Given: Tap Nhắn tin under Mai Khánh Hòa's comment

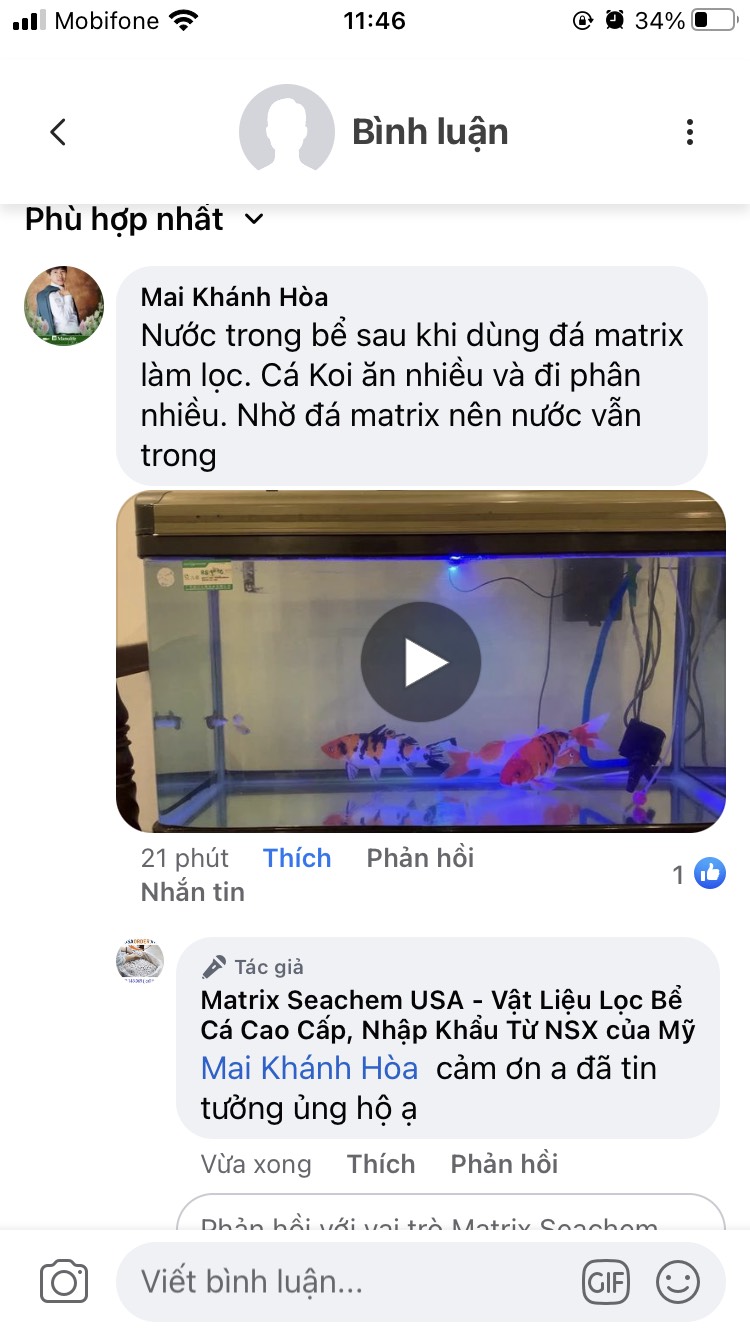Looking at the screenshot, I should (x=193, y=892).
